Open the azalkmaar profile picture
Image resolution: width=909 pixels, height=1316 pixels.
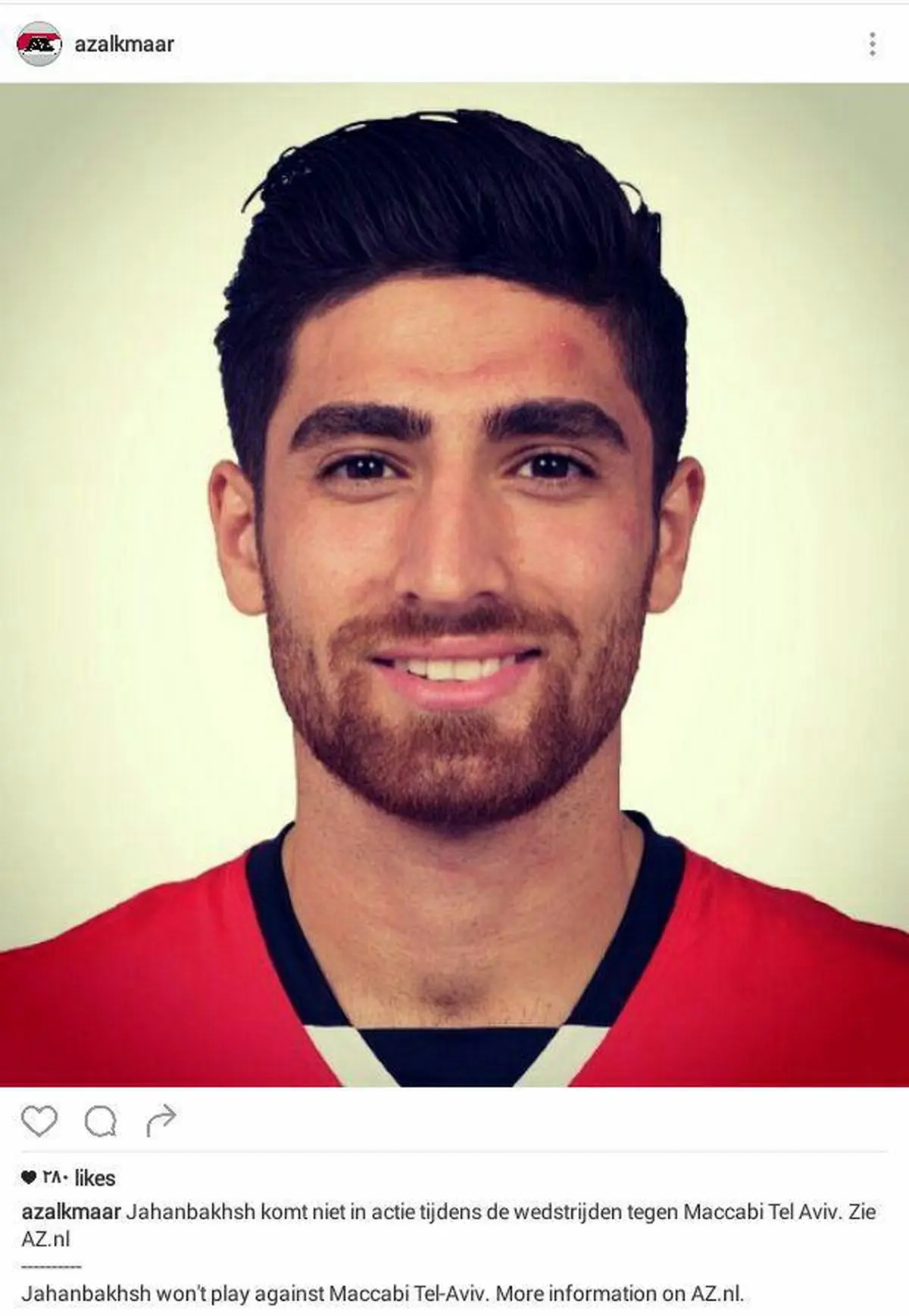tap(39, 45)
